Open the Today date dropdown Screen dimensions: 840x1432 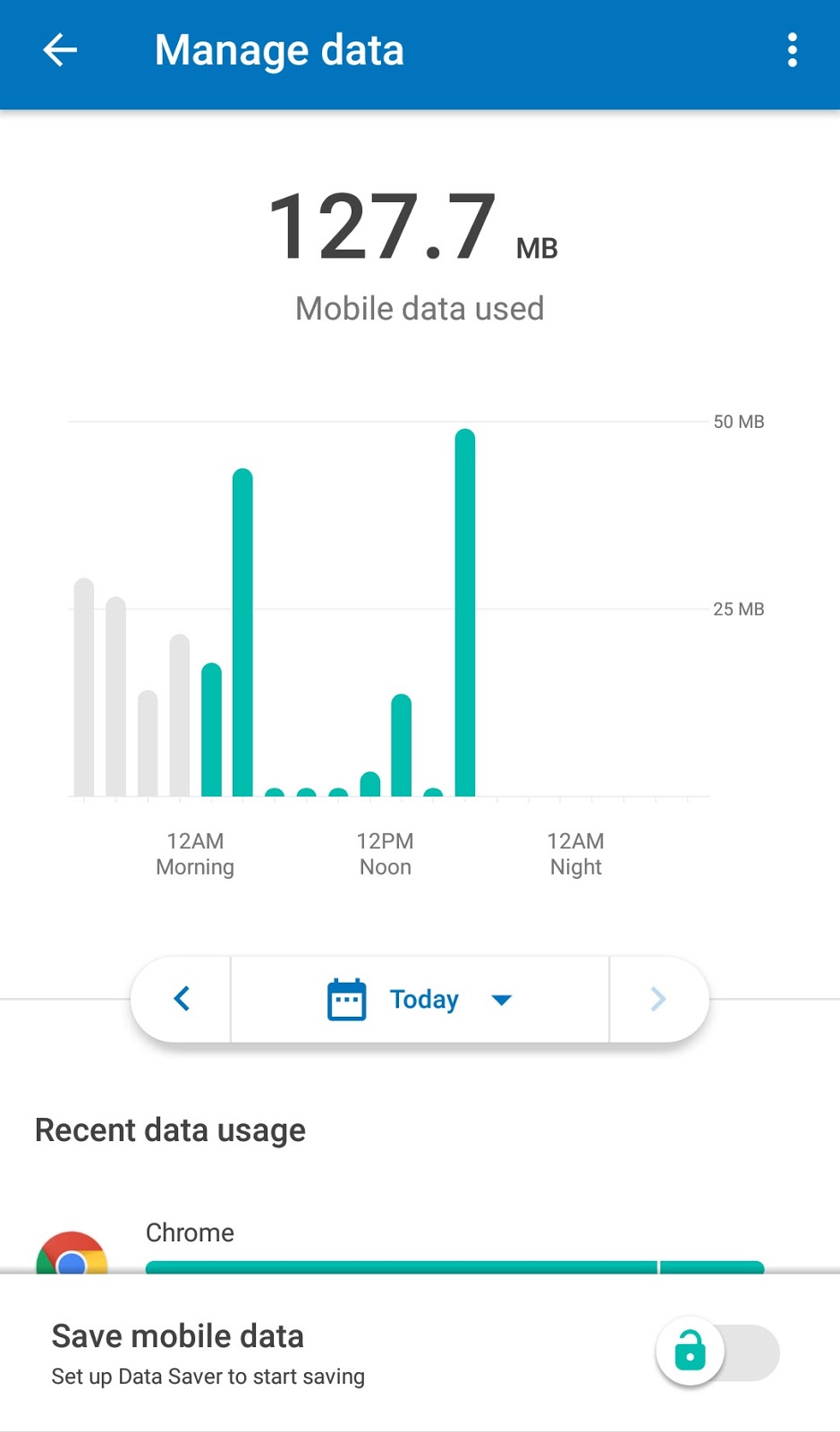[420, 999]
